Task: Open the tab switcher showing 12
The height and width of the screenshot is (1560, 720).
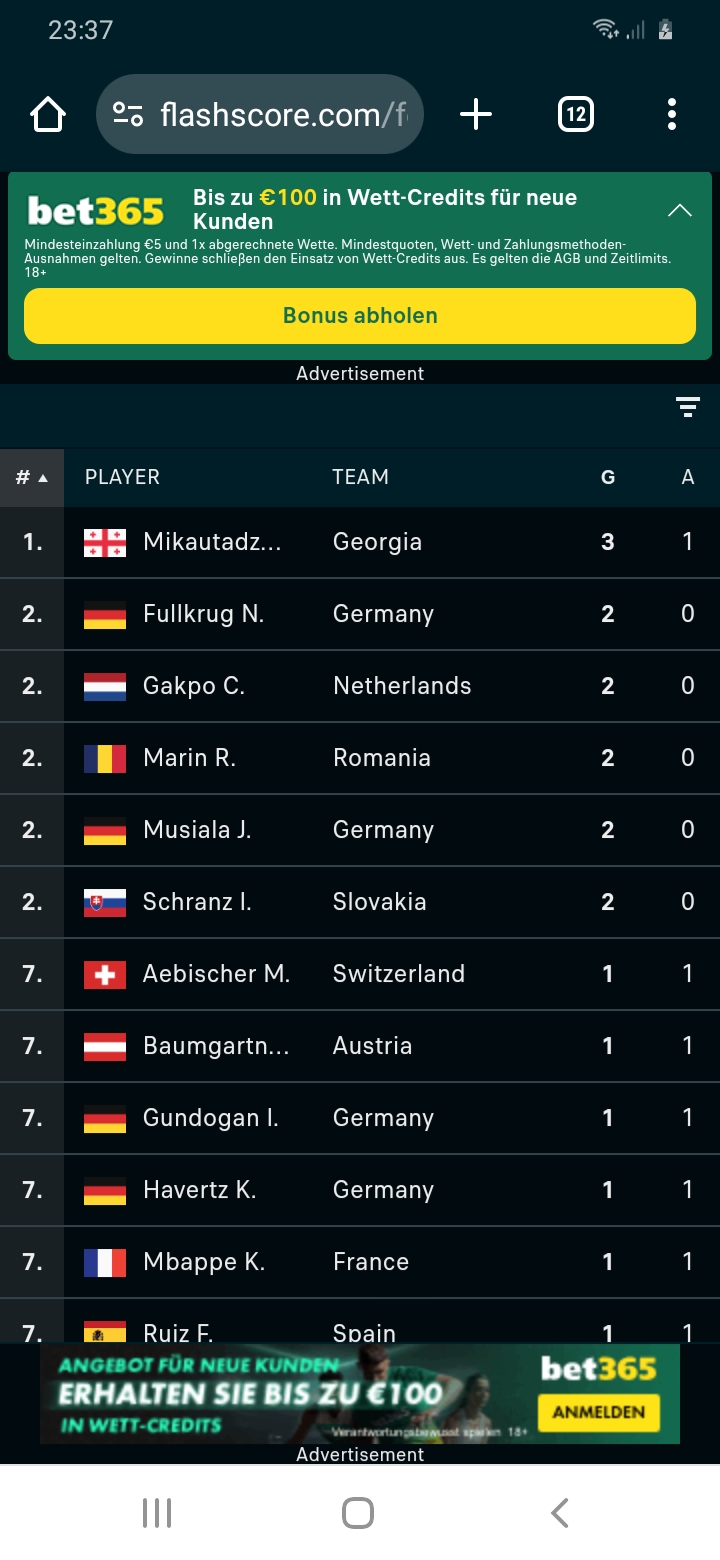Action: click(x=575, y=115)
